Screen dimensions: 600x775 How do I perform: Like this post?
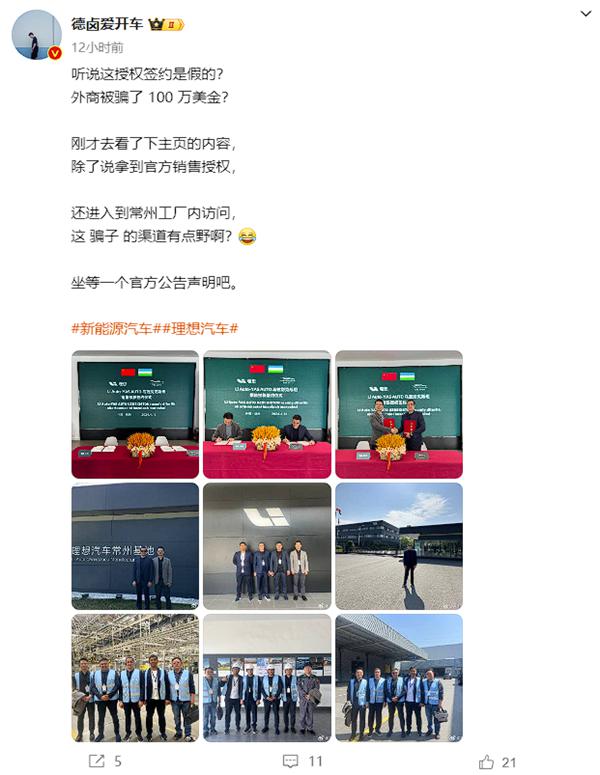pos(497,761)
